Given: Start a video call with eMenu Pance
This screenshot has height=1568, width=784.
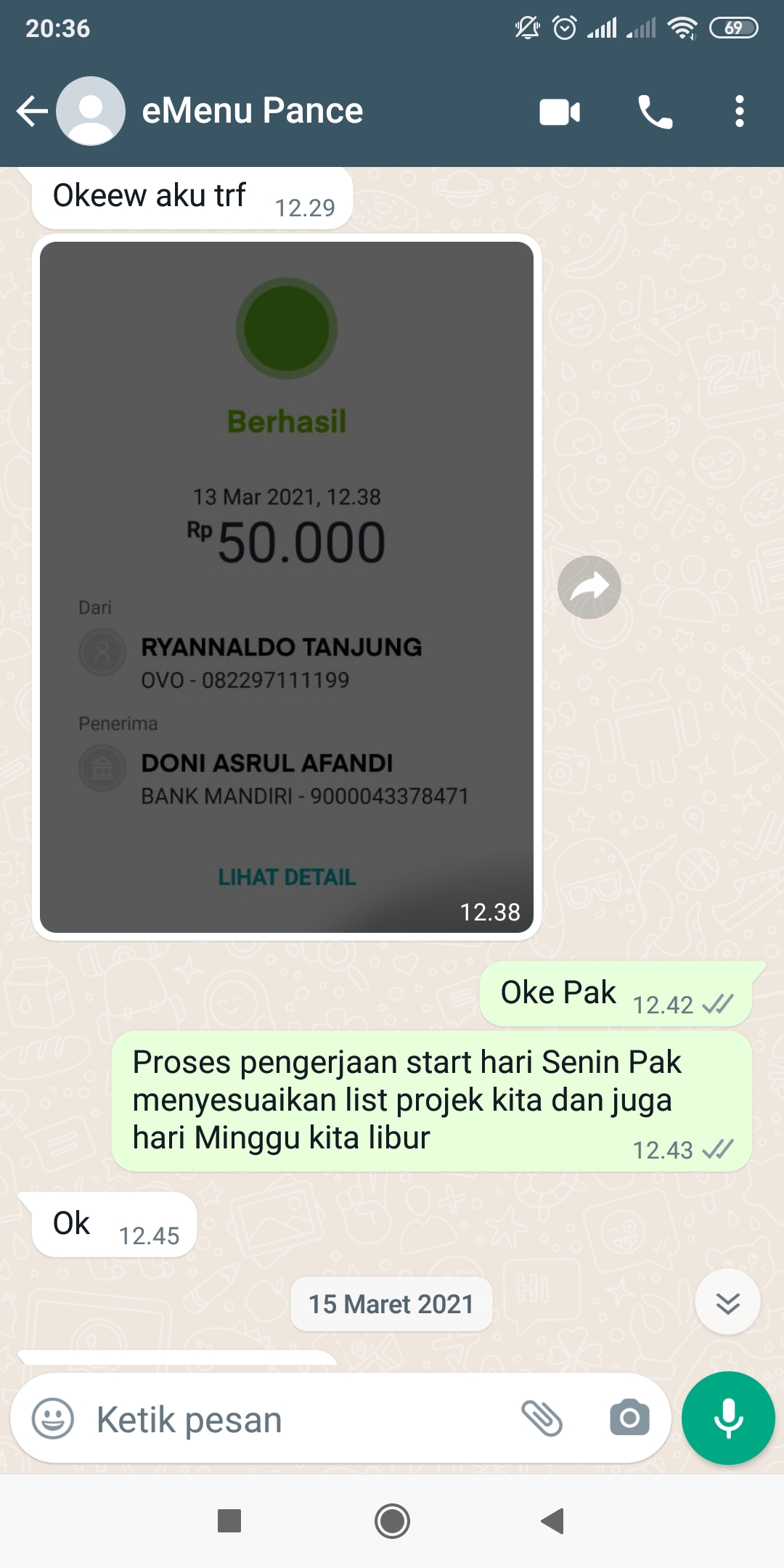Looking at the screenshot, I should pos(560,112).
